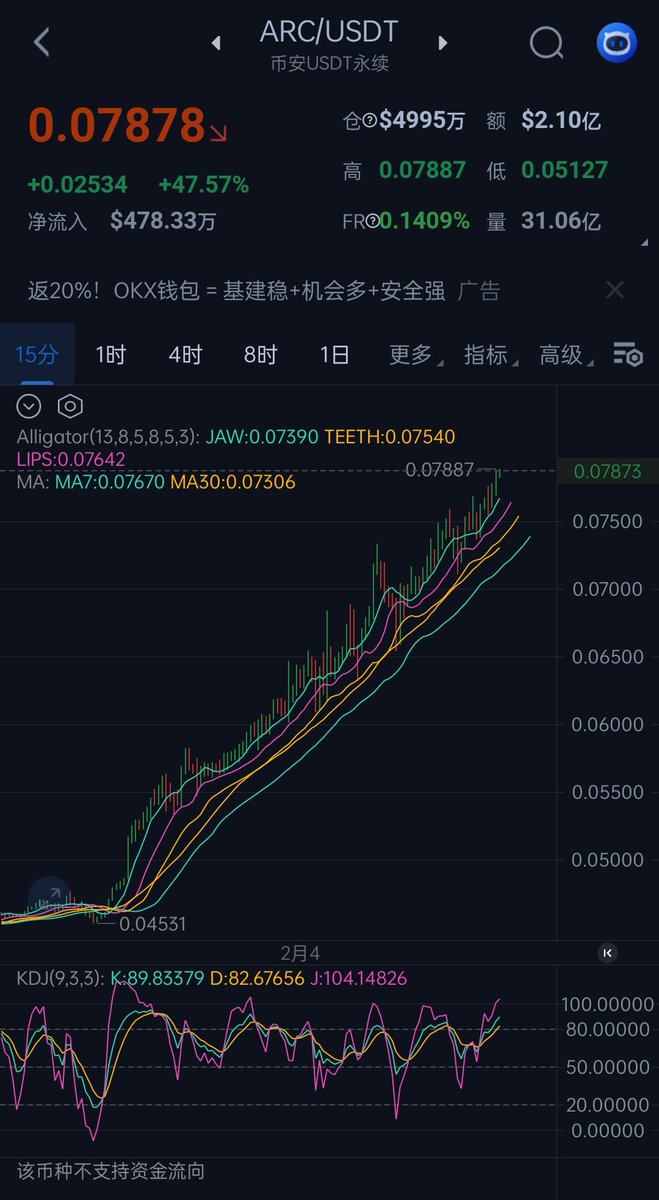Jump to latest candle on KDJ panel

tap(608, 953)
